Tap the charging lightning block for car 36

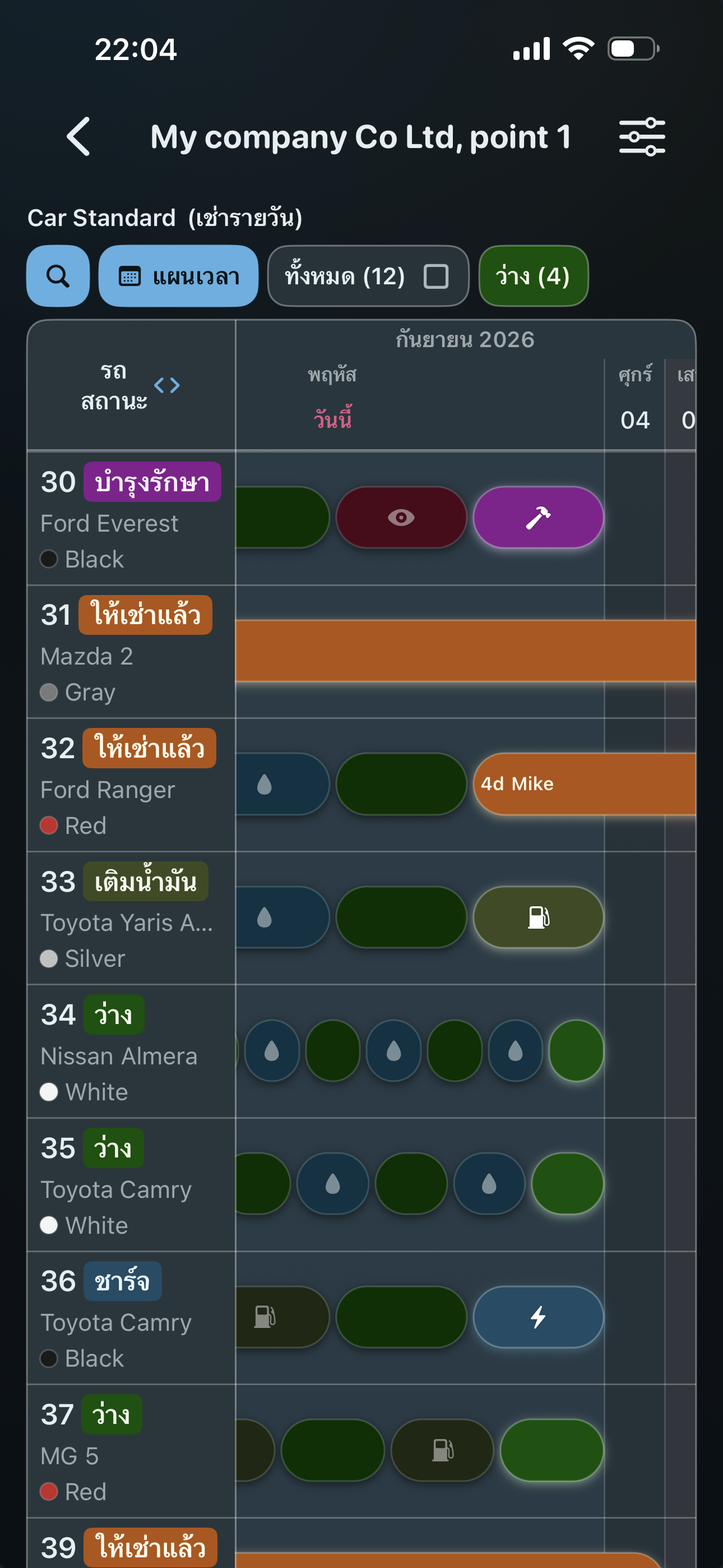click(539, 1317)
